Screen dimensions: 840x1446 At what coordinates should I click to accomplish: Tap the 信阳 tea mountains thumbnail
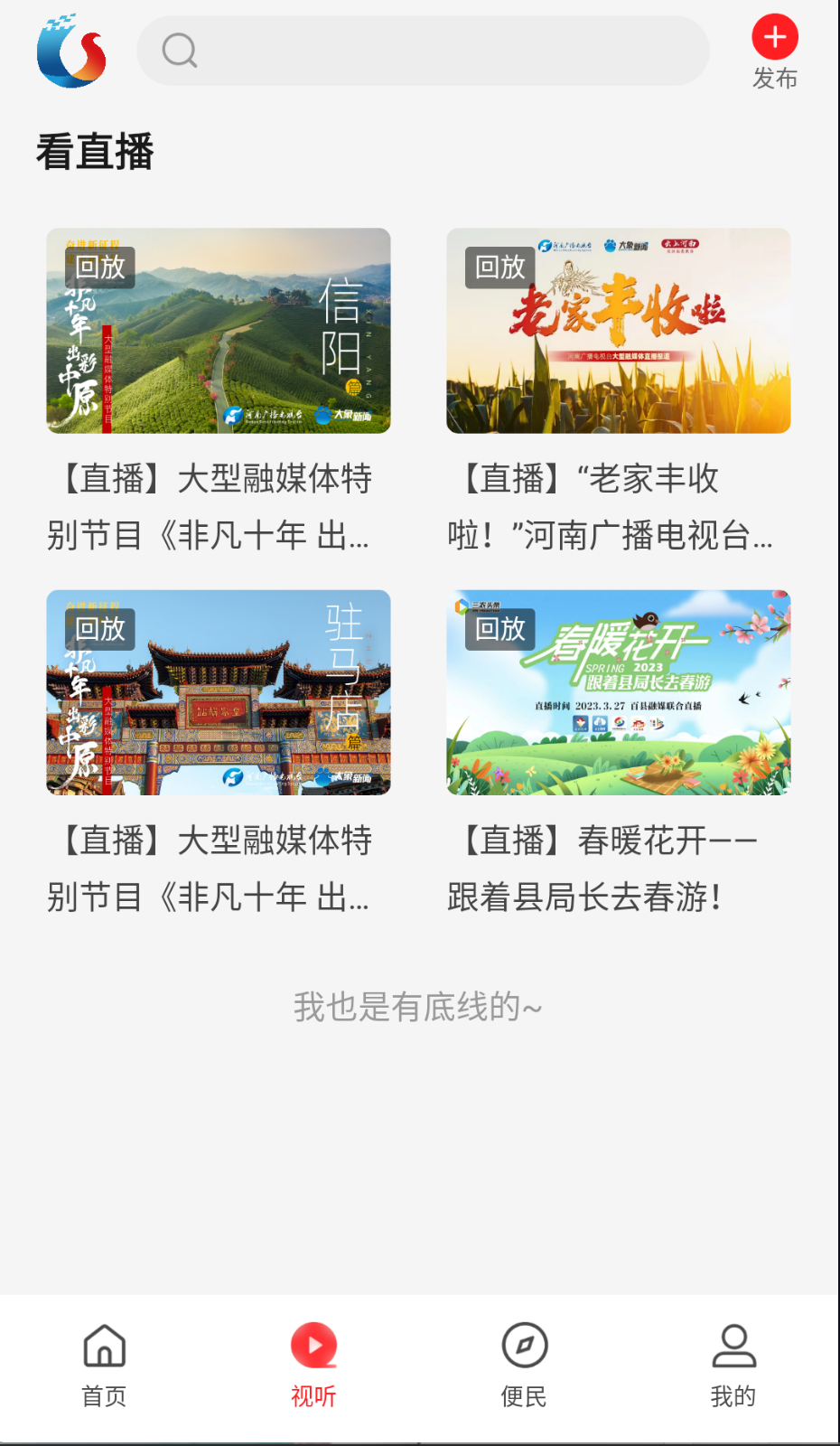(219, 331)
